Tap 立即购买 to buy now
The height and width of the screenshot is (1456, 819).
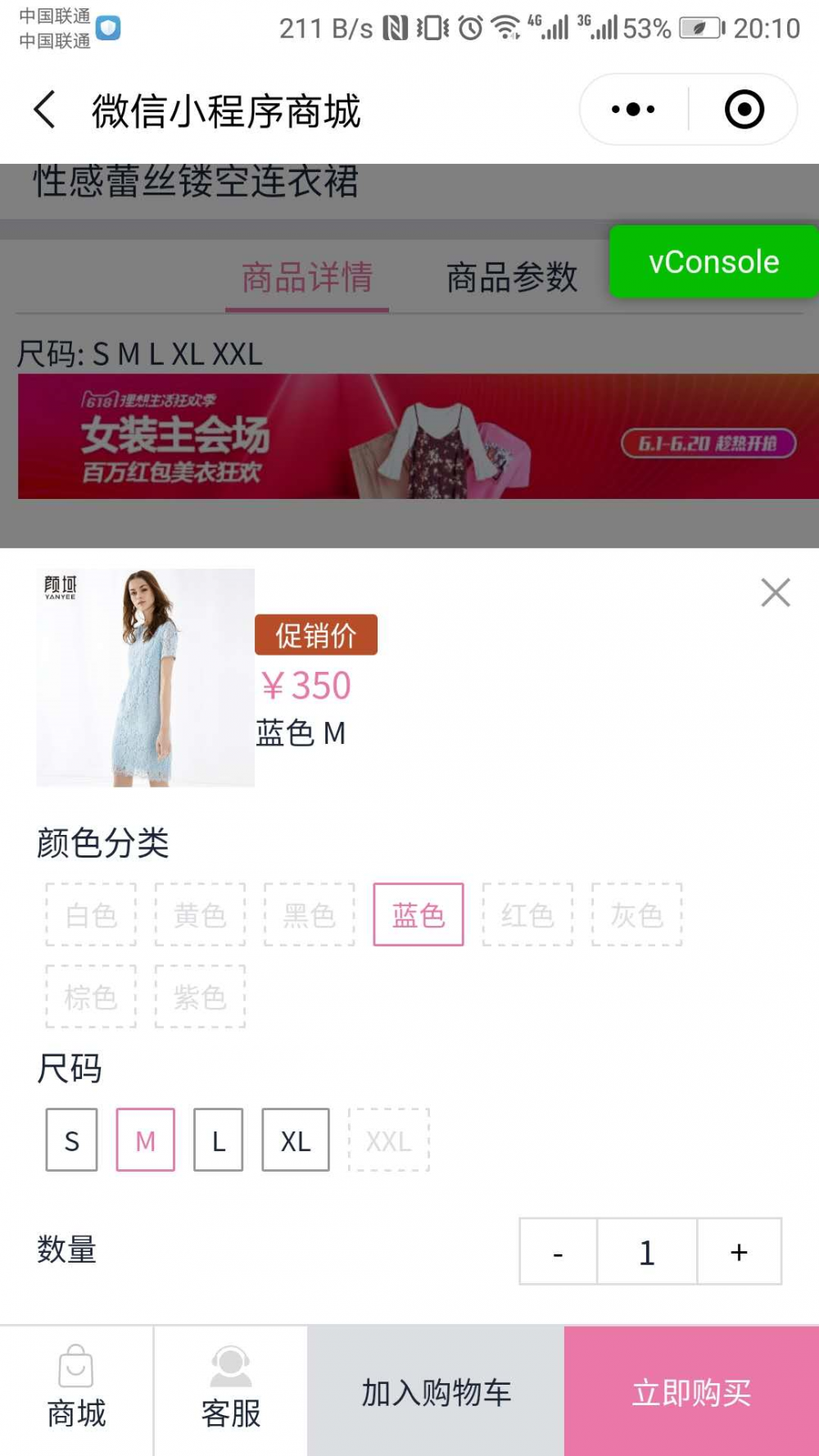click(690, 1390)
